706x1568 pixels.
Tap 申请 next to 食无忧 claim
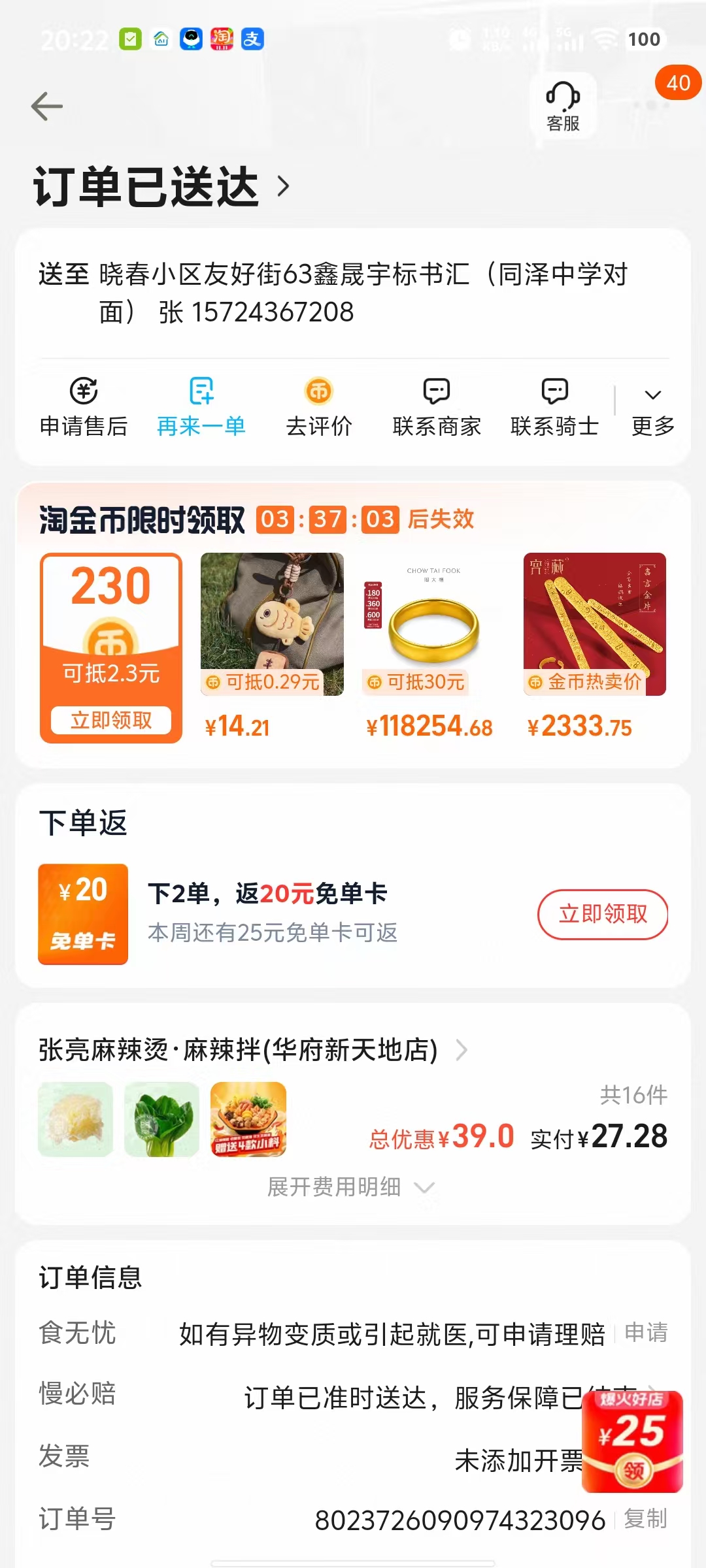pyautogui.click(x=646, y=1333)
